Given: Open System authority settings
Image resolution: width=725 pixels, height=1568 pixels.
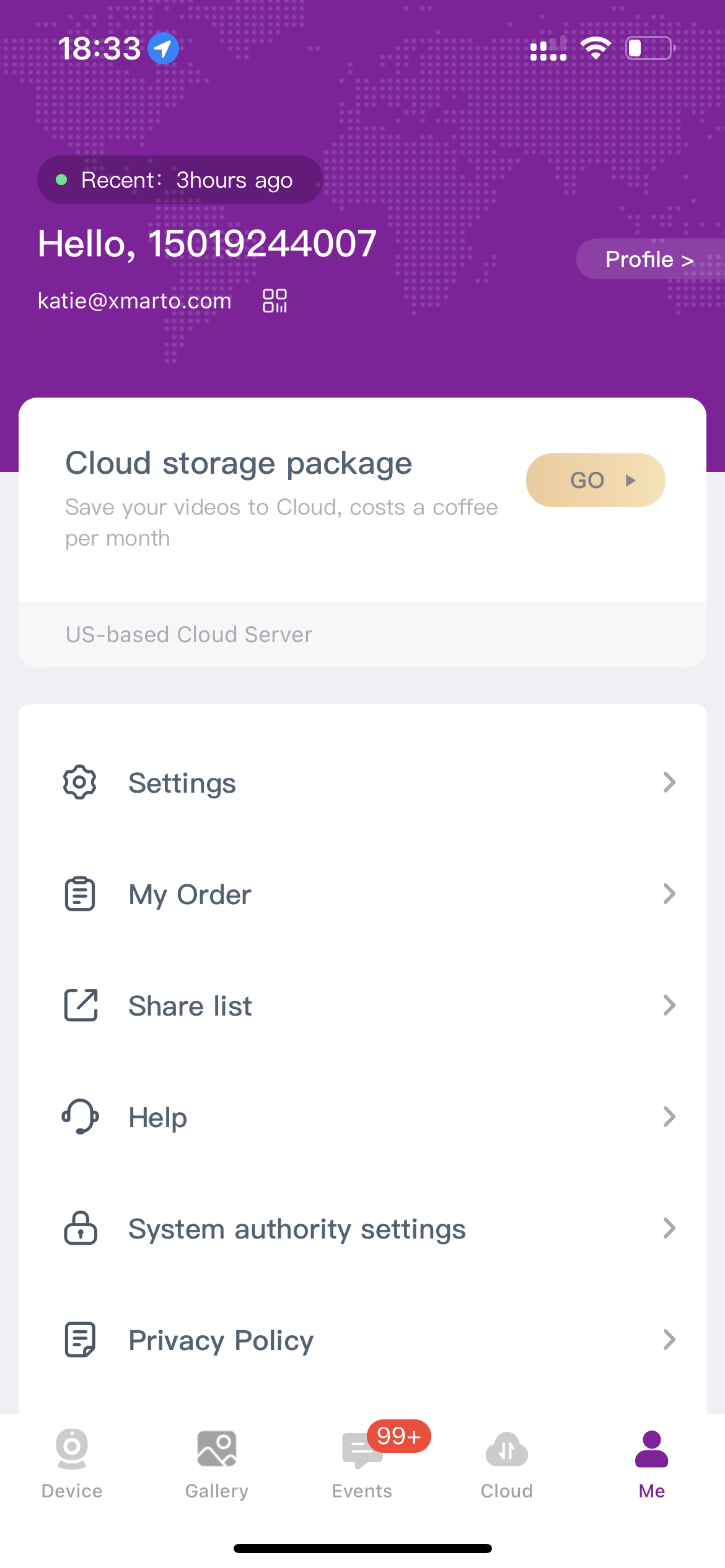Looking at the screenshot, I should 362,1229.
